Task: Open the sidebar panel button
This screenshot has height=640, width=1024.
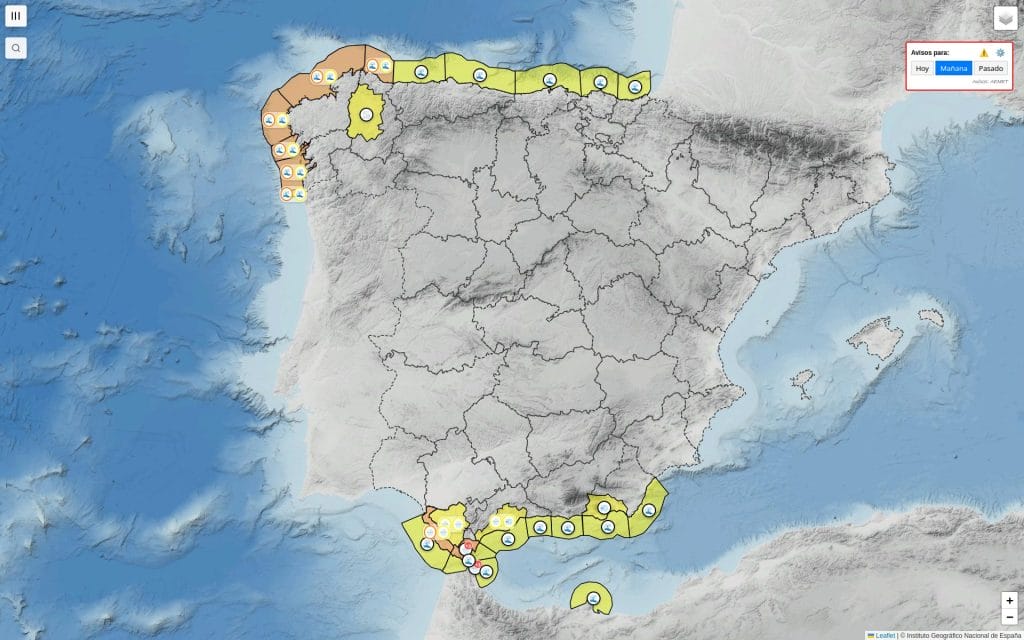Action: click(16, 16)
